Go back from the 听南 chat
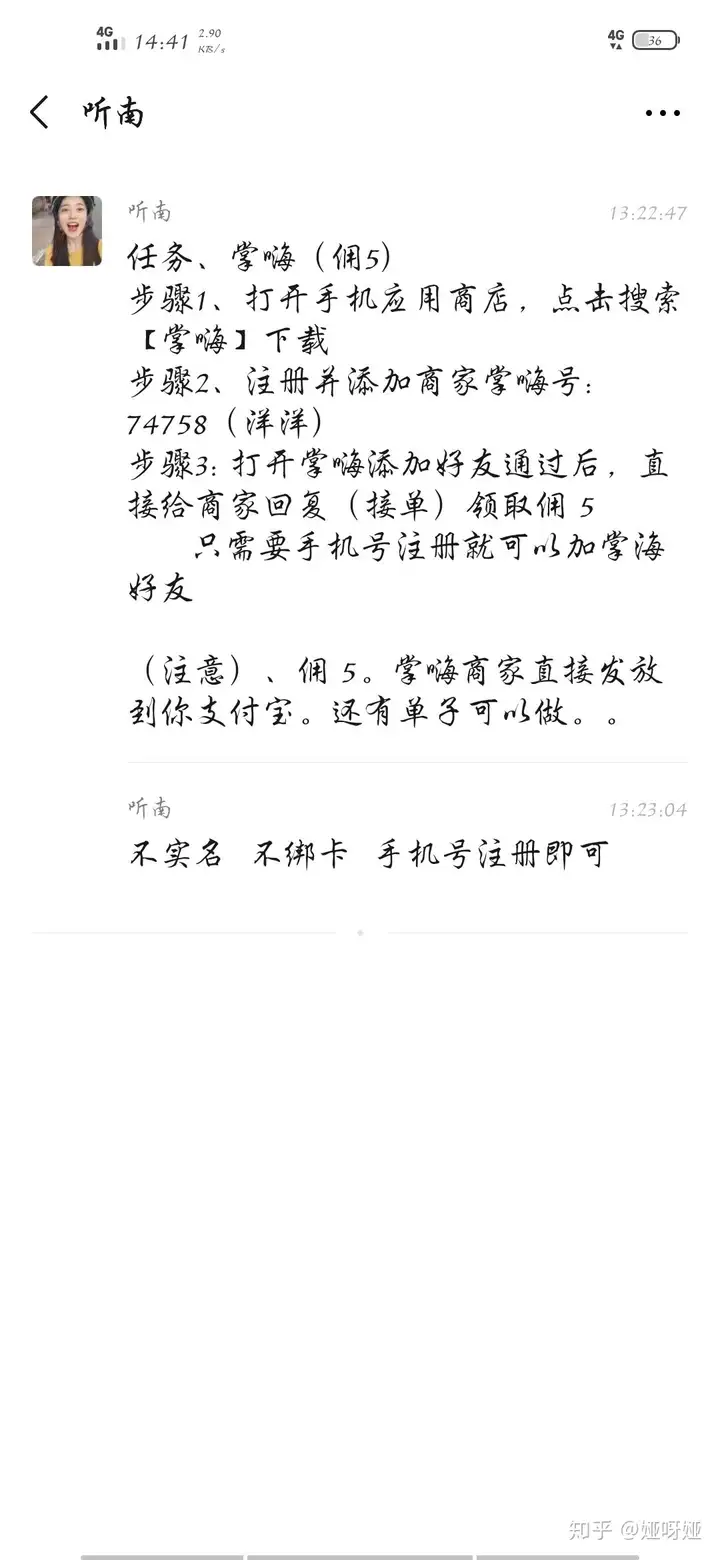Viewport: 720px width, 1560px height. pos(39,112)
